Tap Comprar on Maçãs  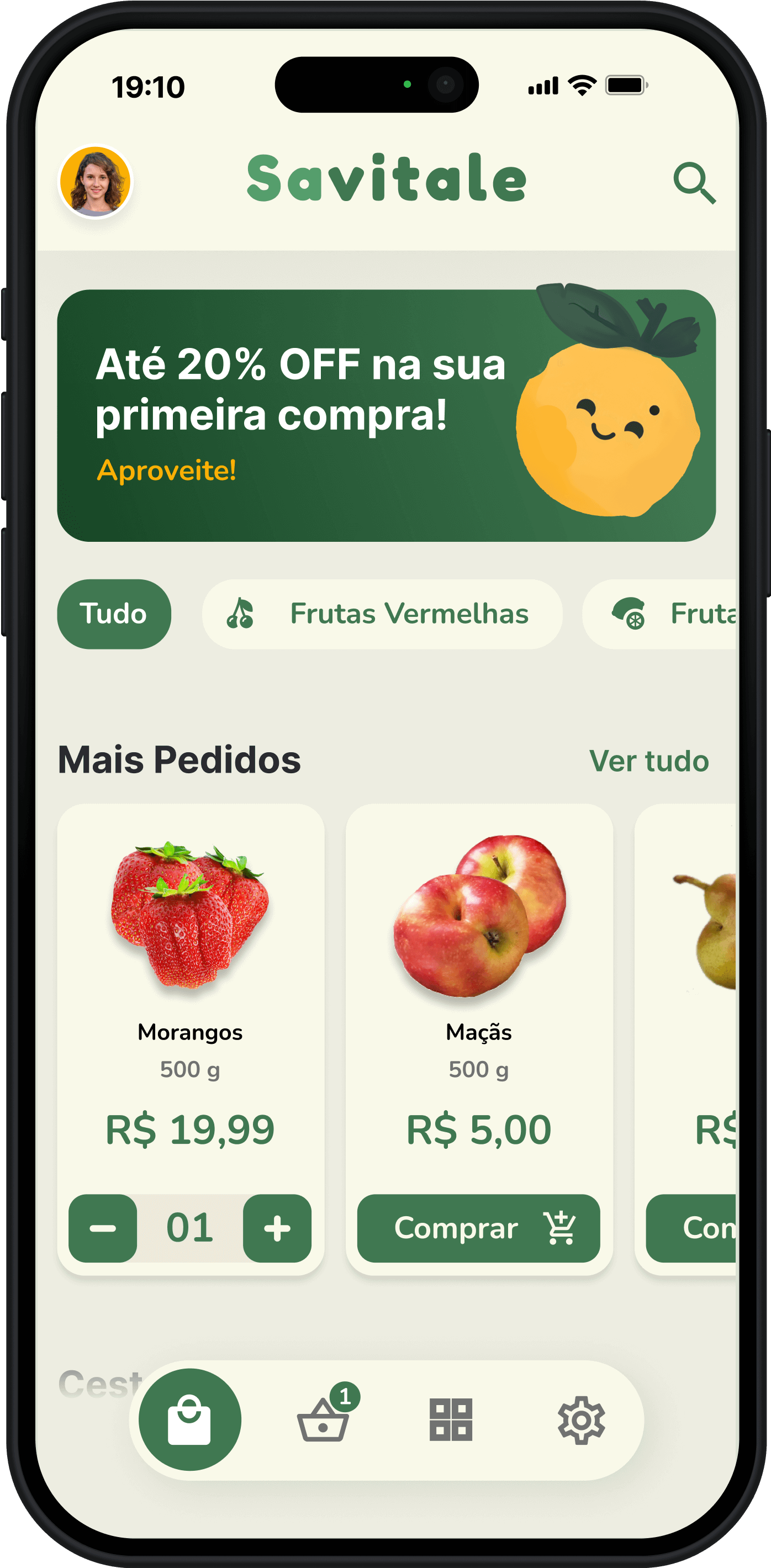point(478,1228)
